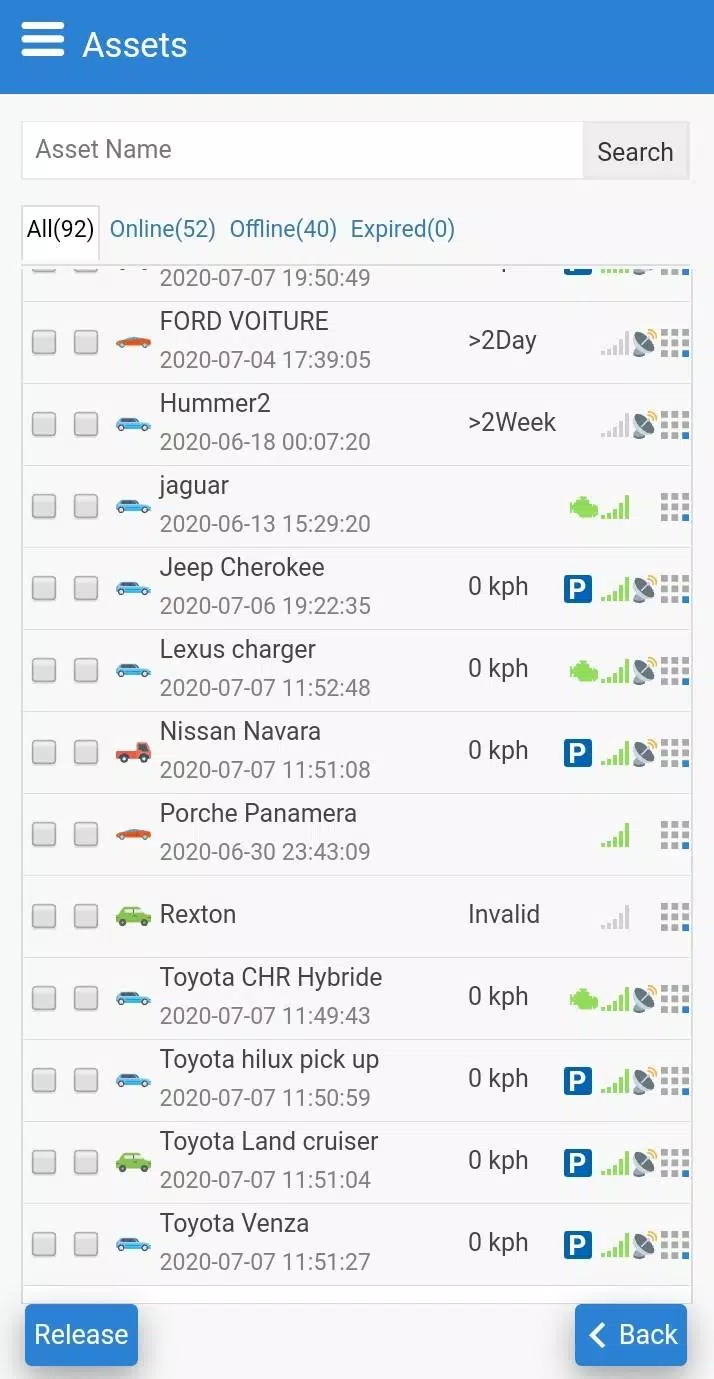Tap the Search button
Screen dimensions: 714x1379
click(x=635, y=152)
